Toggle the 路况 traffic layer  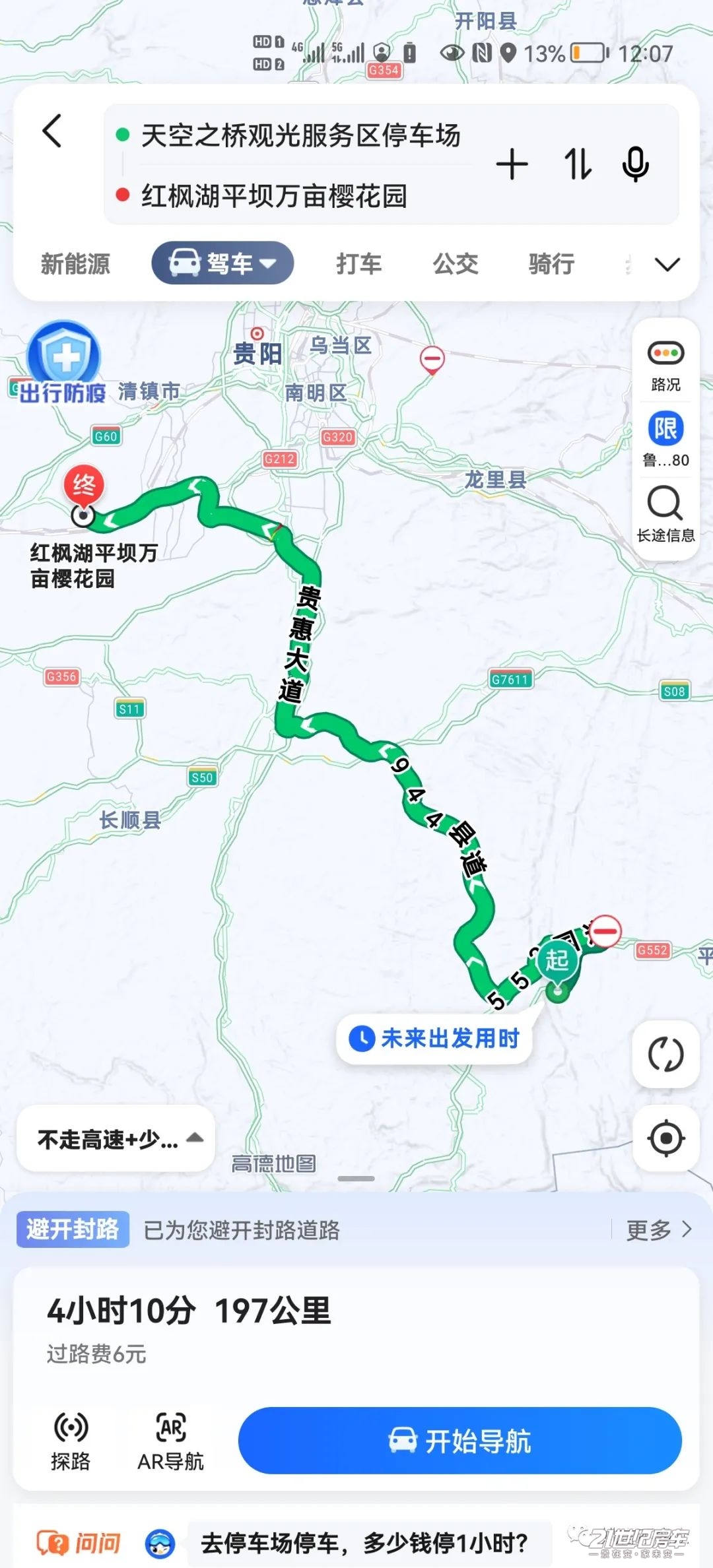[x=665, y=365]
